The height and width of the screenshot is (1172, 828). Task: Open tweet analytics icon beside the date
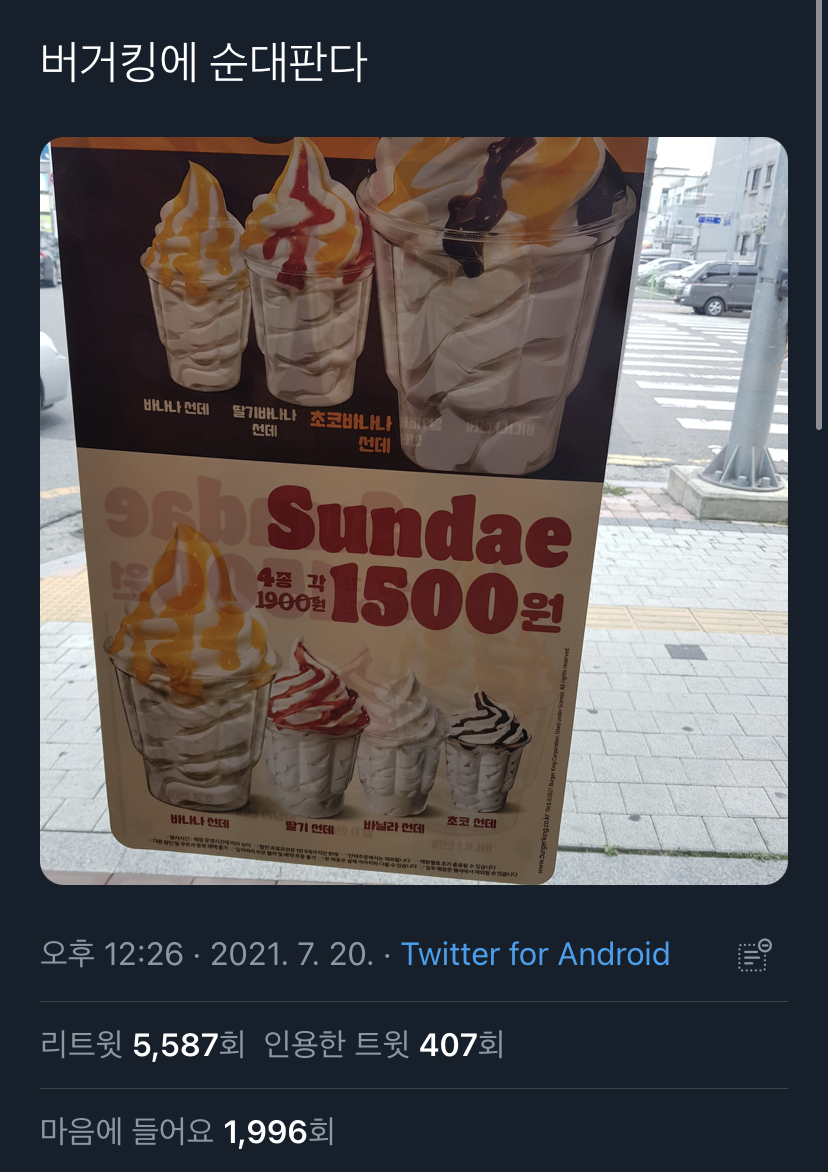(754, 955)
